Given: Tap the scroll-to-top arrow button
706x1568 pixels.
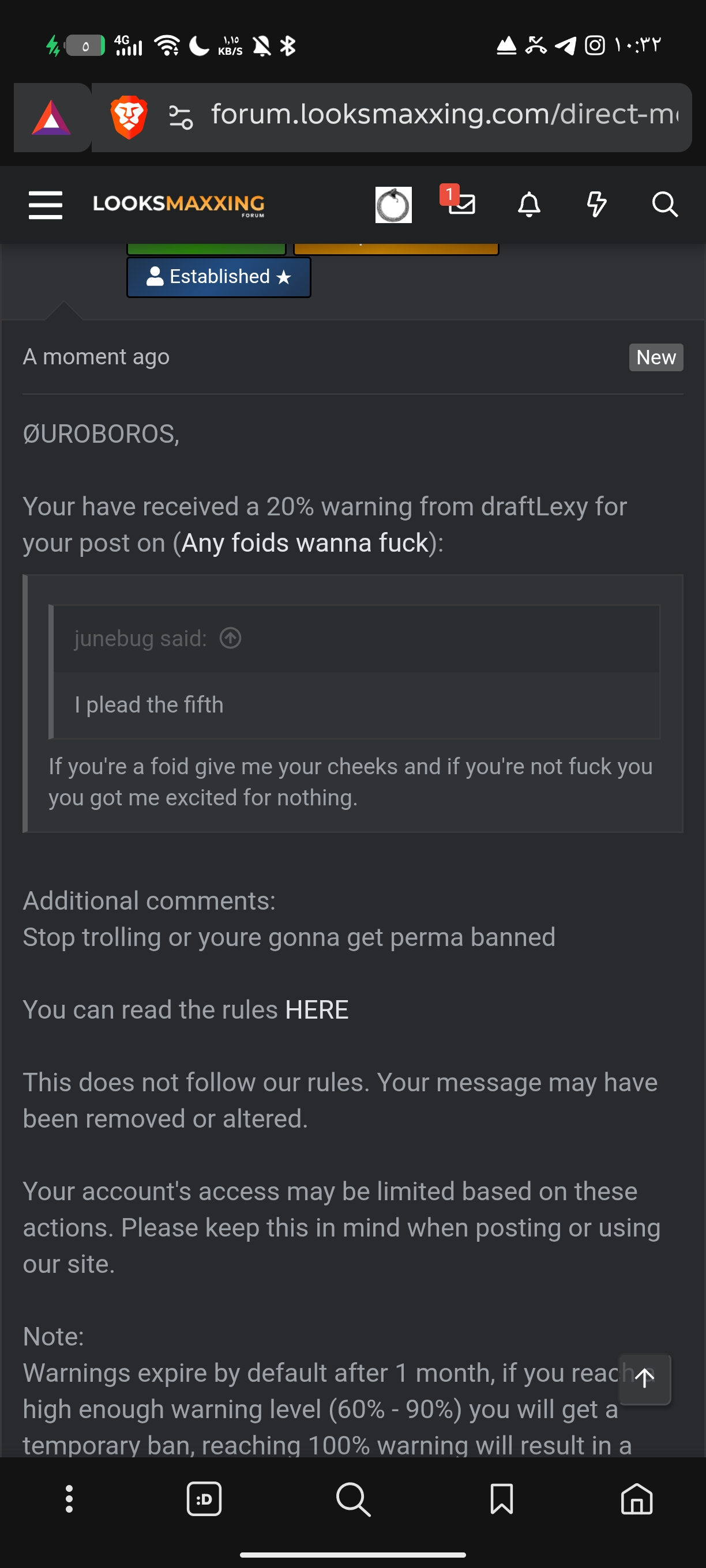Looking at the screenshot, I should (644, 1379).
